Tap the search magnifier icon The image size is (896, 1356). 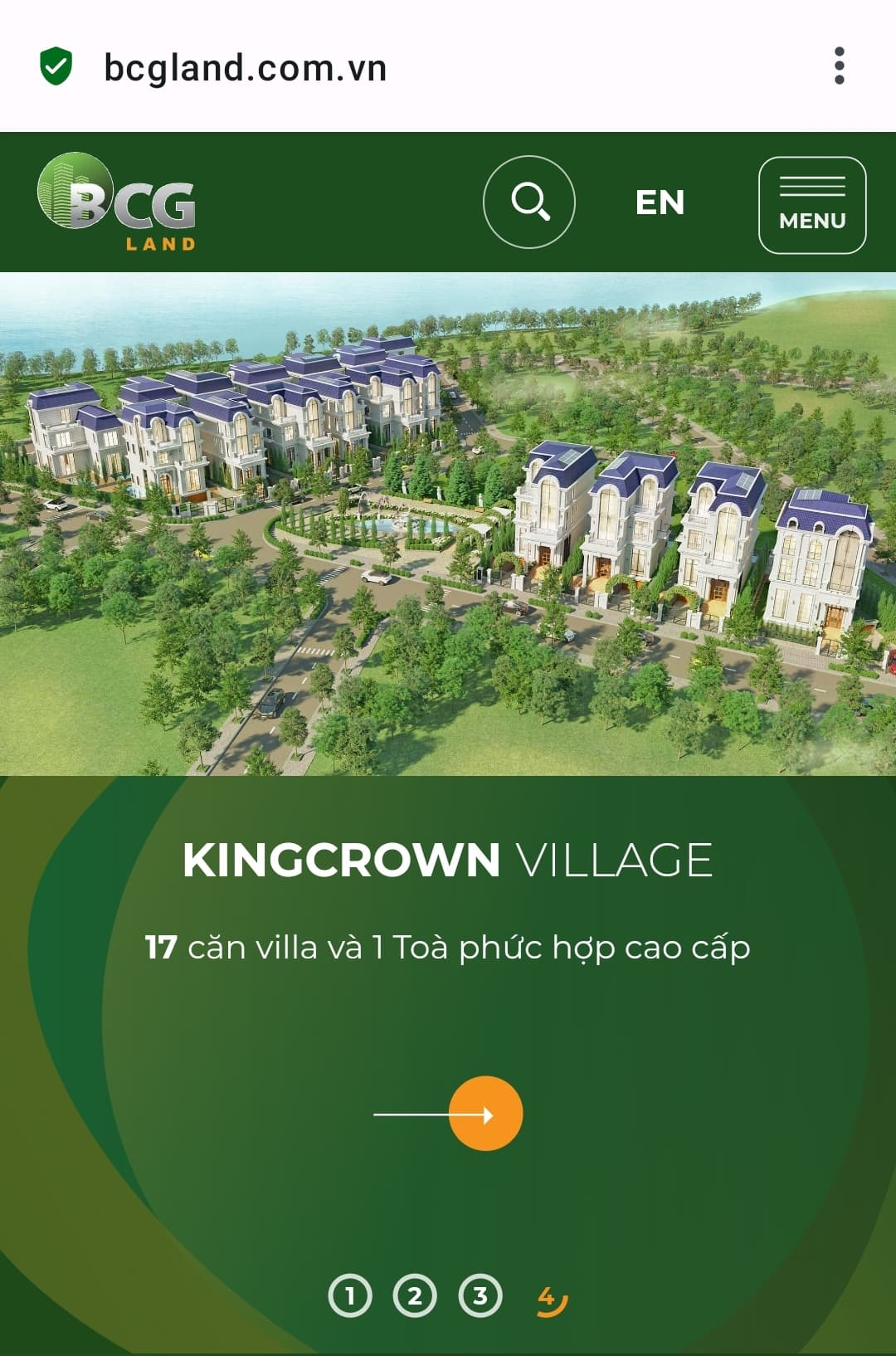pyautogui.click(x=529, y=202)
